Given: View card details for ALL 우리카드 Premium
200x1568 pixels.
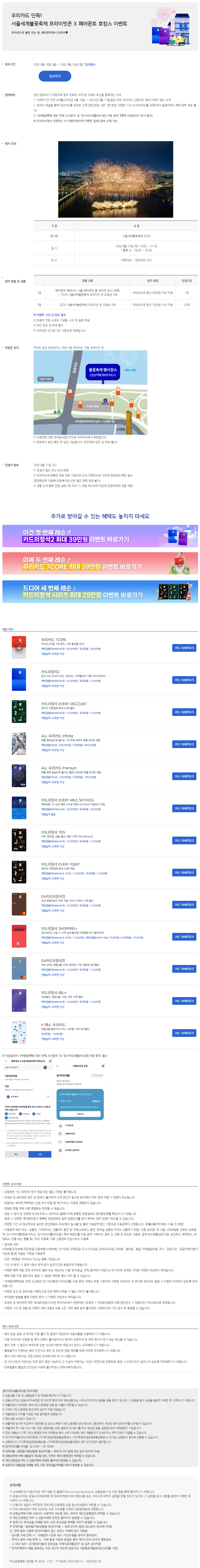Looking at the screenshot, I should point(184,776).
